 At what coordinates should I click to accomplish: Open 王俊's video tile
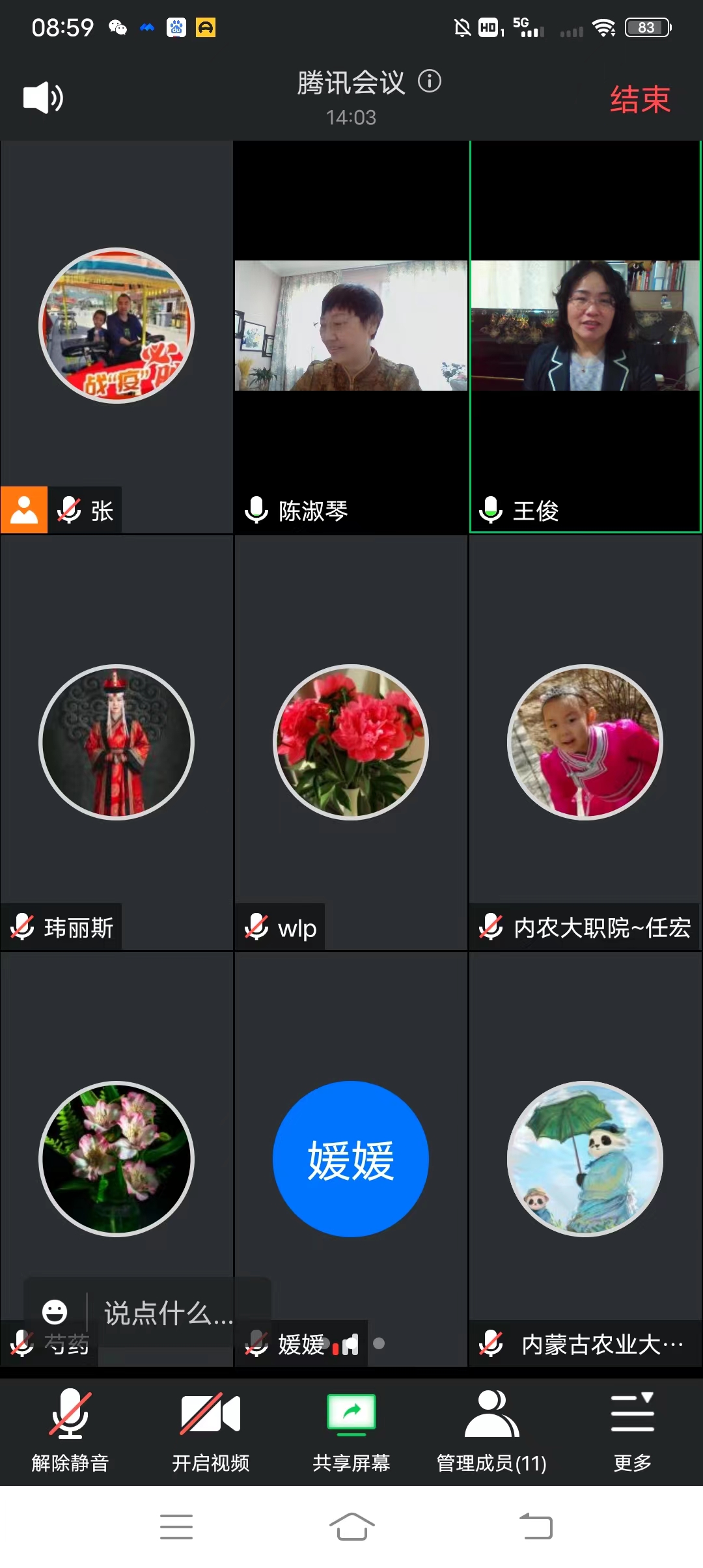point(585,326)
